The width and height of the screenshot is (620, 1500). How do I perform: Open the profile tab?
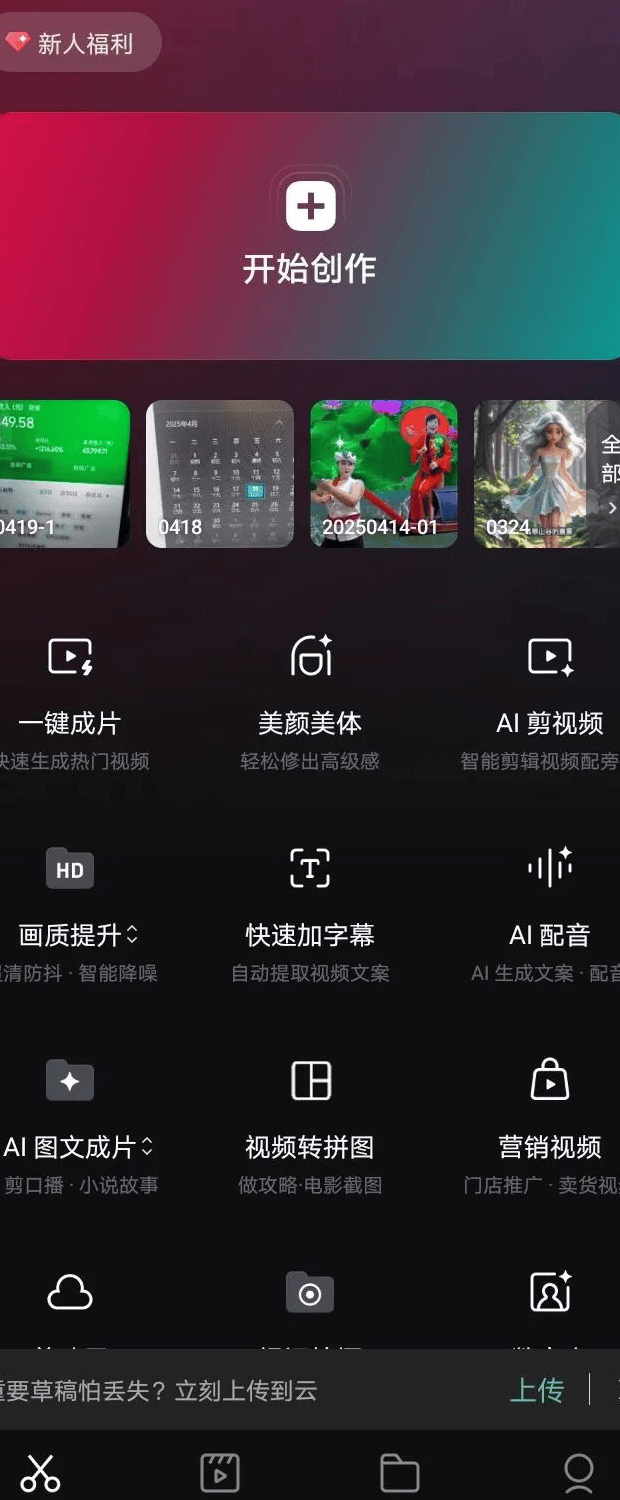point(579,1472)
